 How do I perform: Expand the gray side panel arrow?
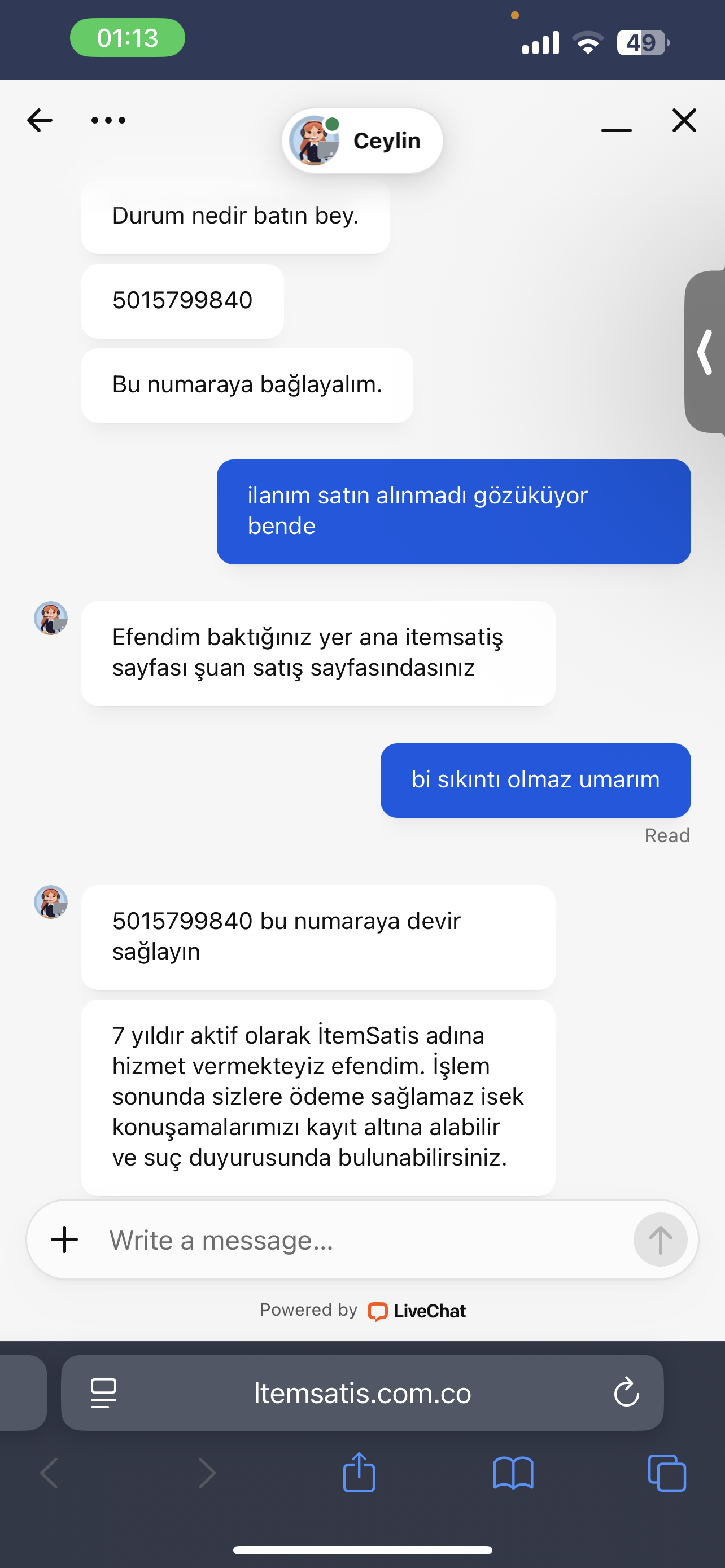pyautogui.click(x=705, y=352)
